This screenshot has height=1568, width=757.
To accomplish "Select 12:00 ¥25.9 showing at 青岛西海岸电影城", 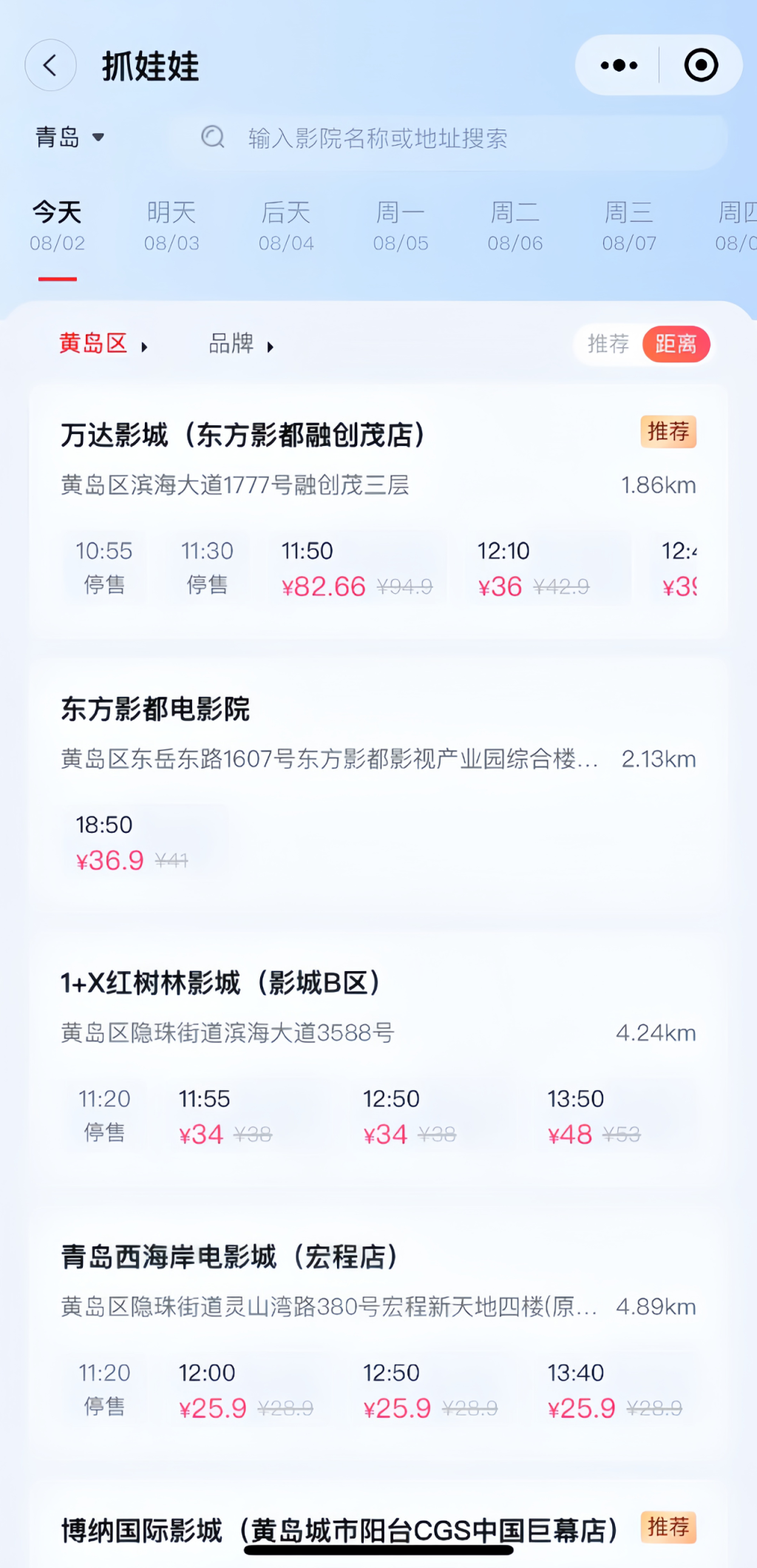I will coord(245,1390).
